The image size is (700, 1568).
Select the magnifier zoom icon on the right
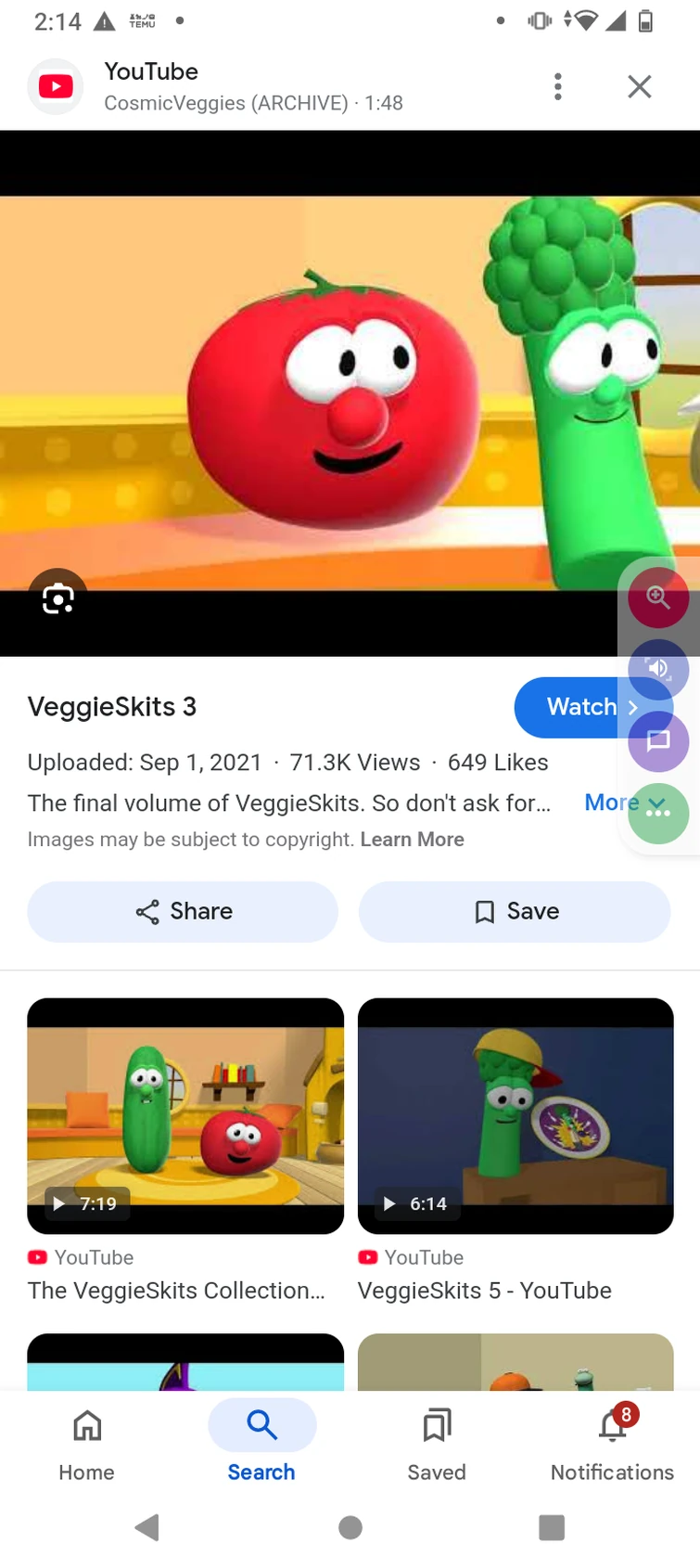click(x=657, y=598)
